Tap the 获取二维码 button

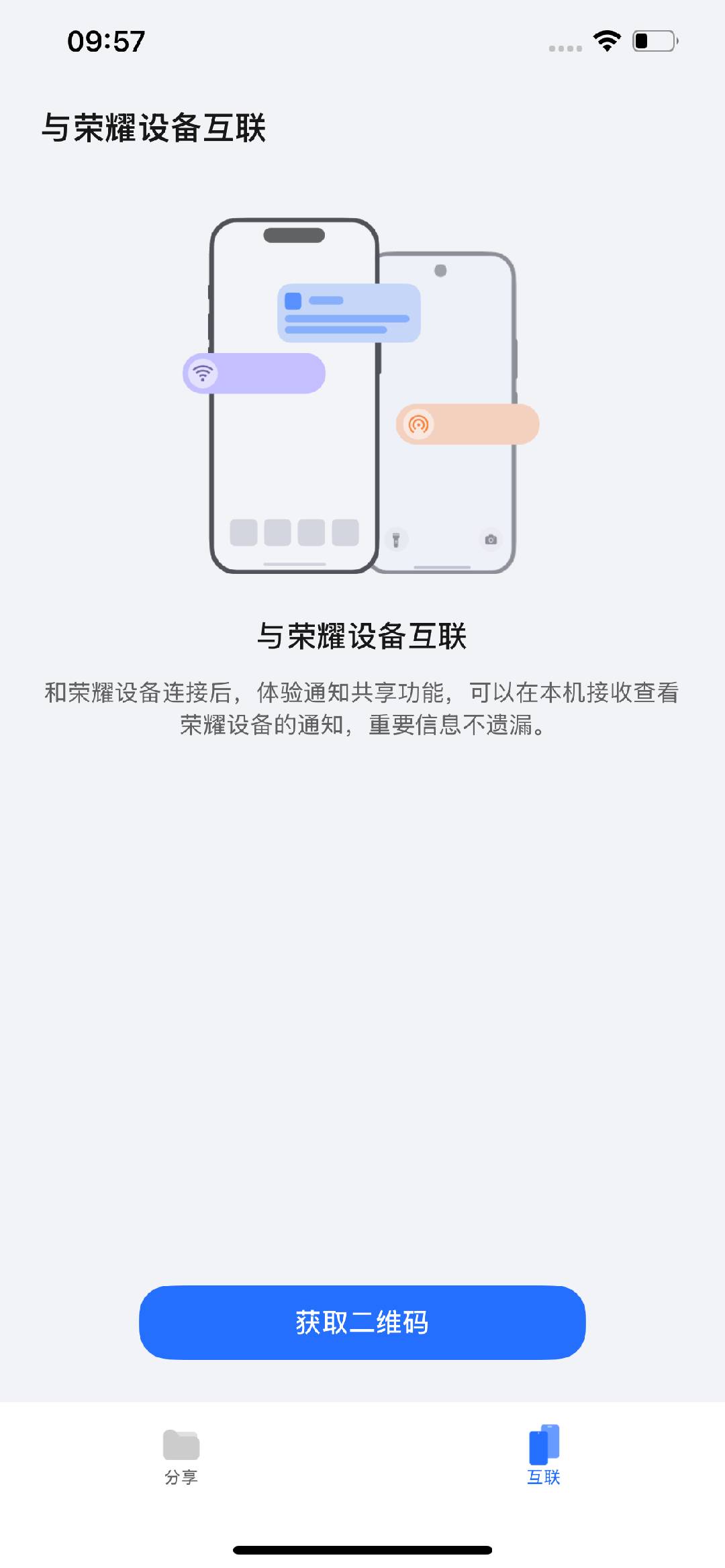[362, 1322]
